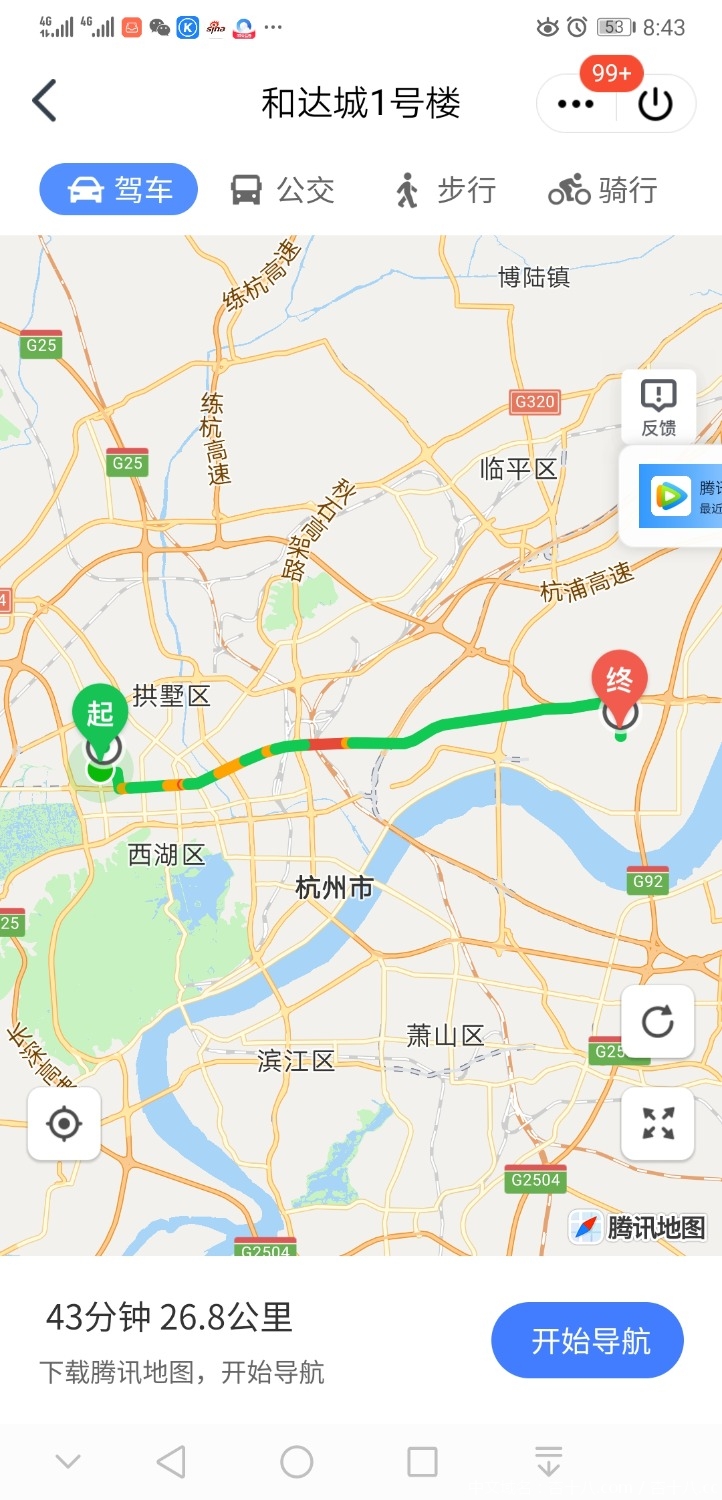Select the 终 destination marker
This screenshot has height=1500, width=722.
point(621,679)
